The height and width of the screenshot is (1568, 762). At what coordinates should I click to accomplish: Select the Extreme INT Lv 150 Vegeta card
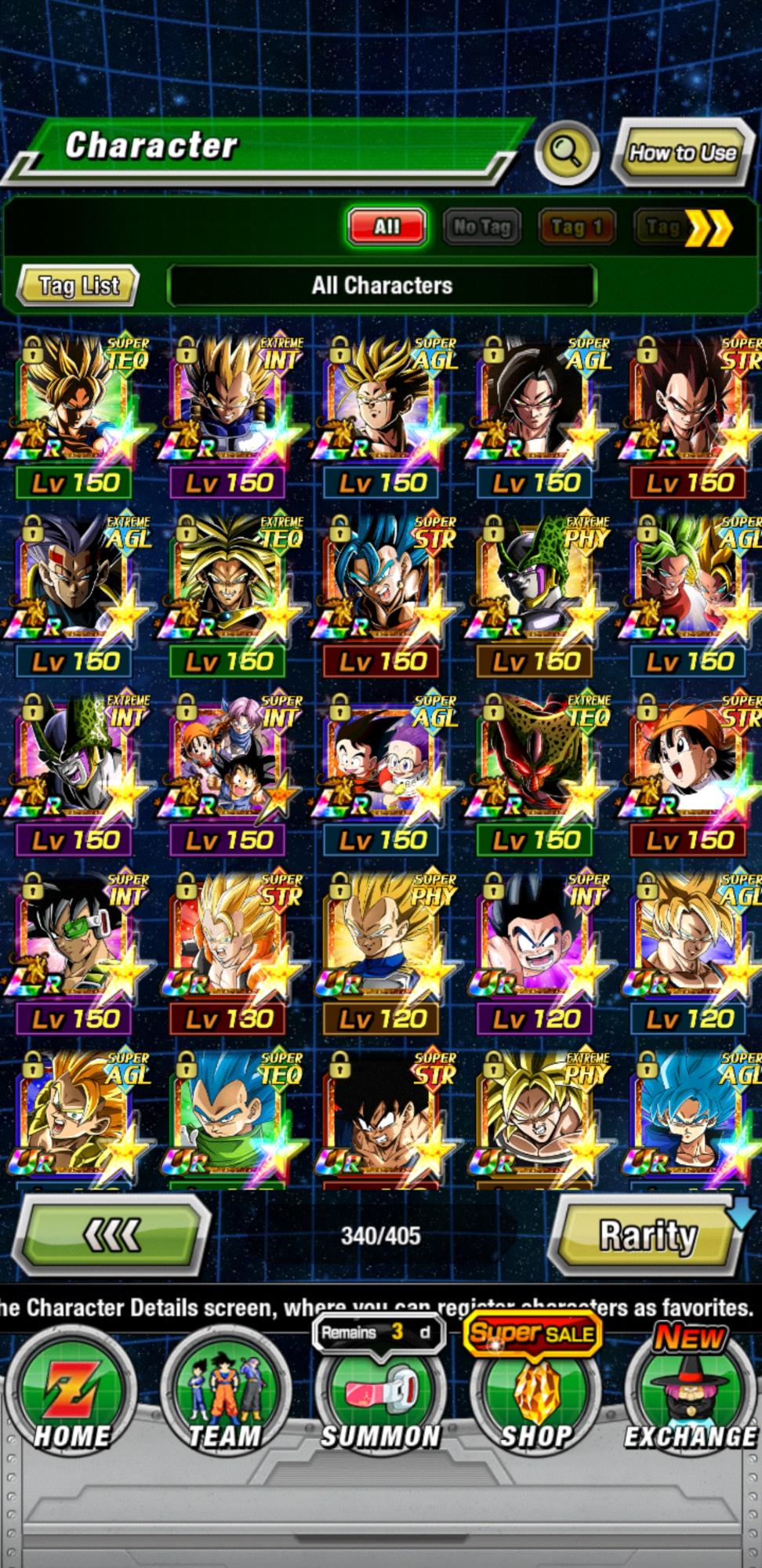229,416
